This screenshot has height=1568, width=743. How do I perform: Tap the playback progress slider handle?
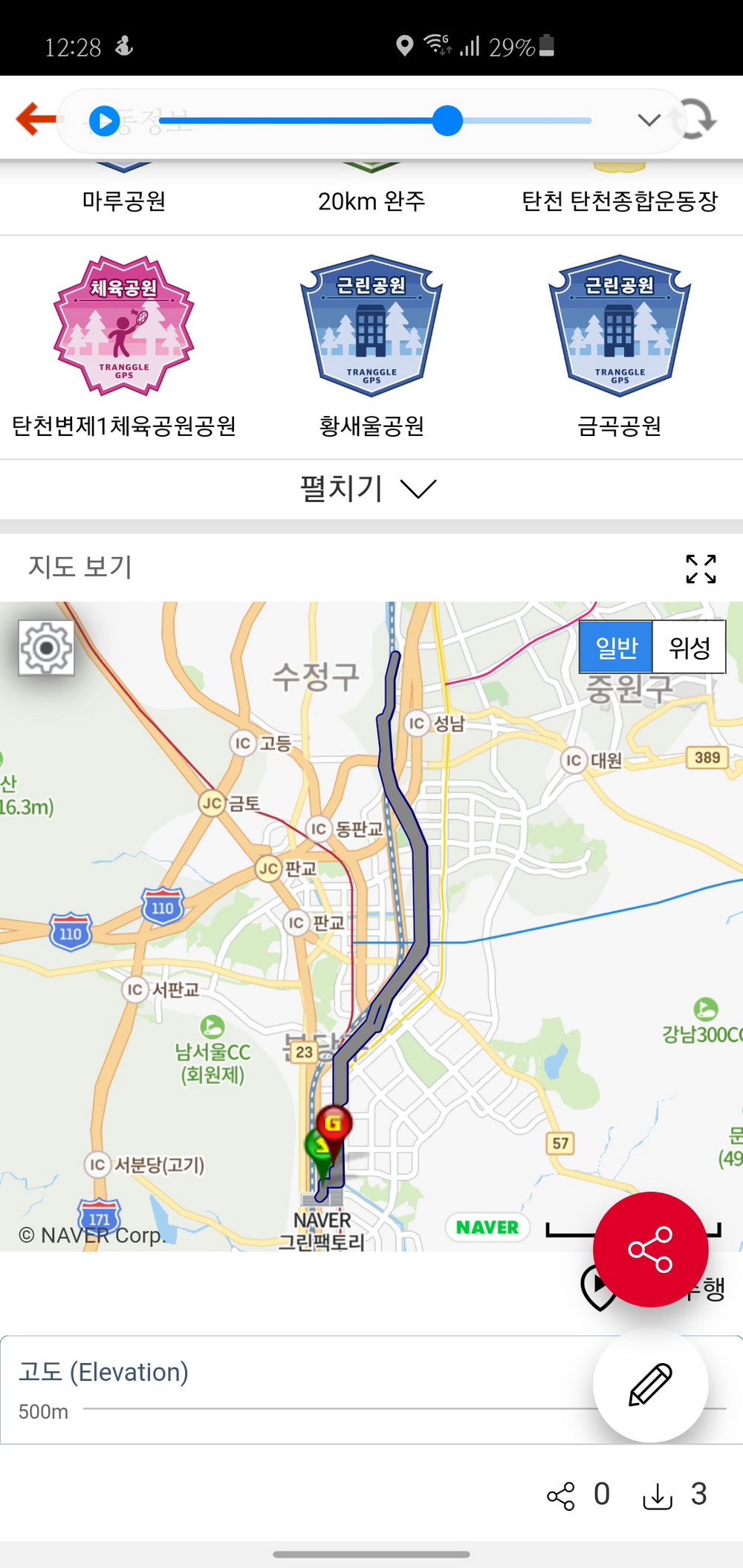(447, 120)
